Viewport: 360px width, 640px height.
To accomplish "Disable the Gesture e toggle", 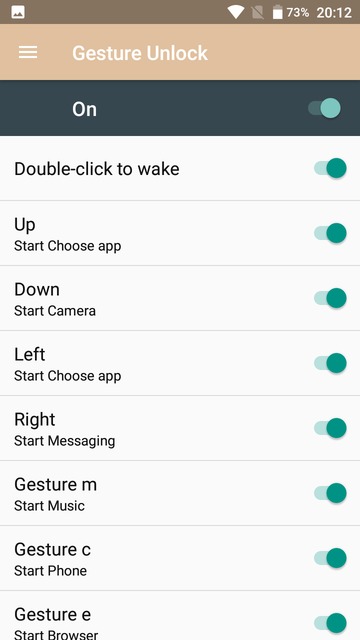I will point(330,623).
